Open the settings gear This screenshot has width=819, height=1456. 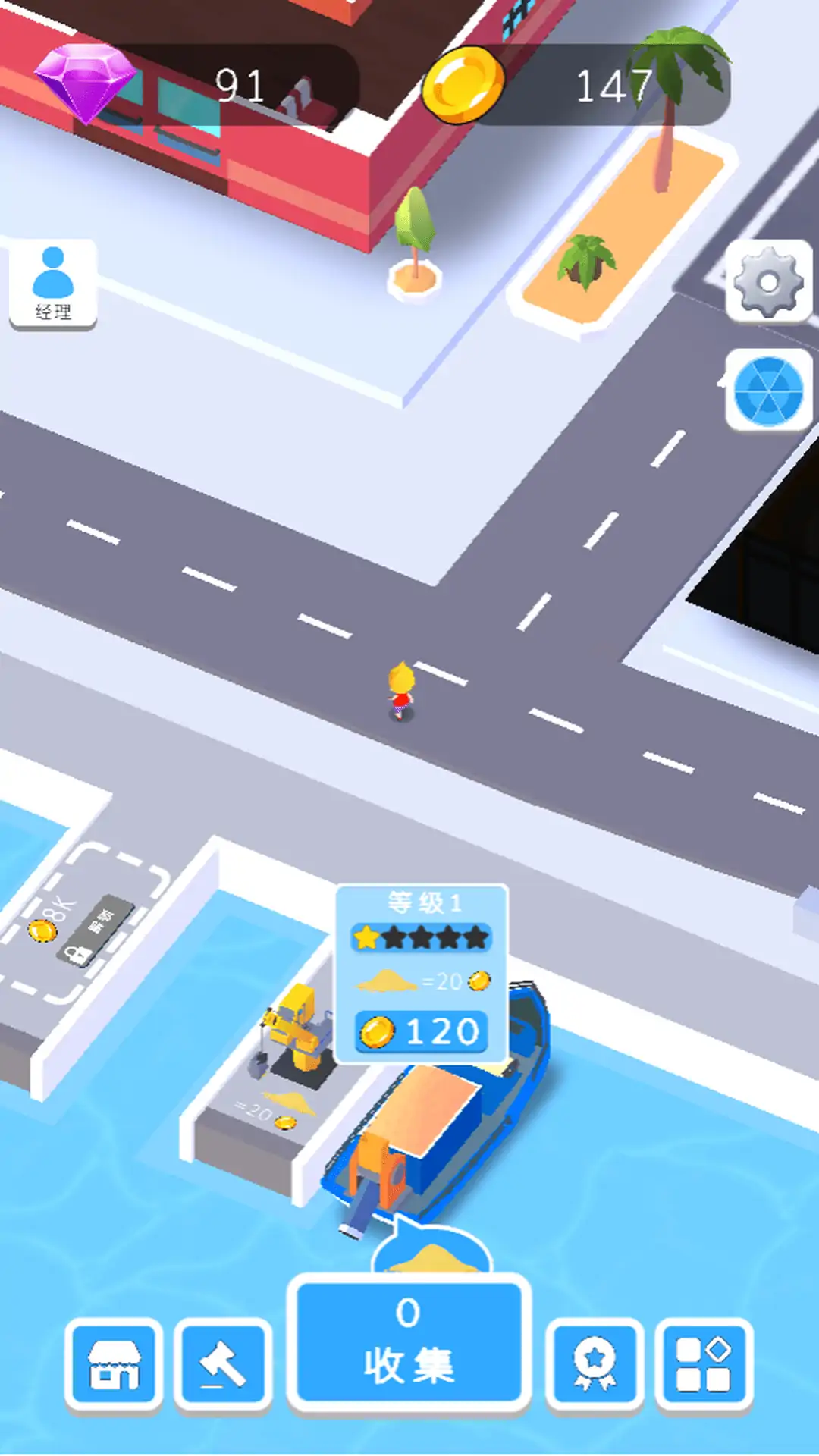pyautogui.click(x=768, y=281)
